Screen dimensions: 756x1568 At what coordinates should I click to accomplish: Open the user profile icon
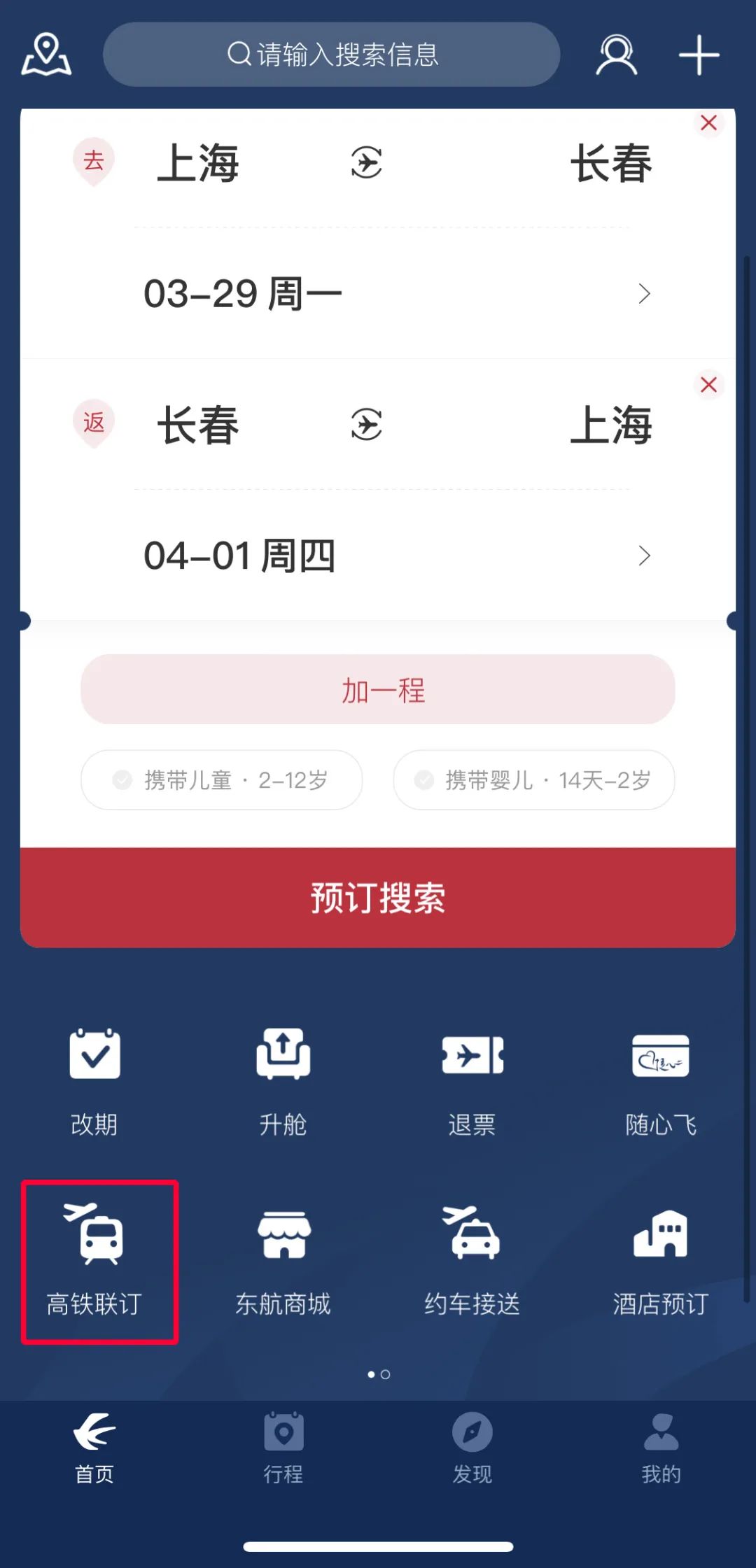pyautogui.click(x=616, y=55)
